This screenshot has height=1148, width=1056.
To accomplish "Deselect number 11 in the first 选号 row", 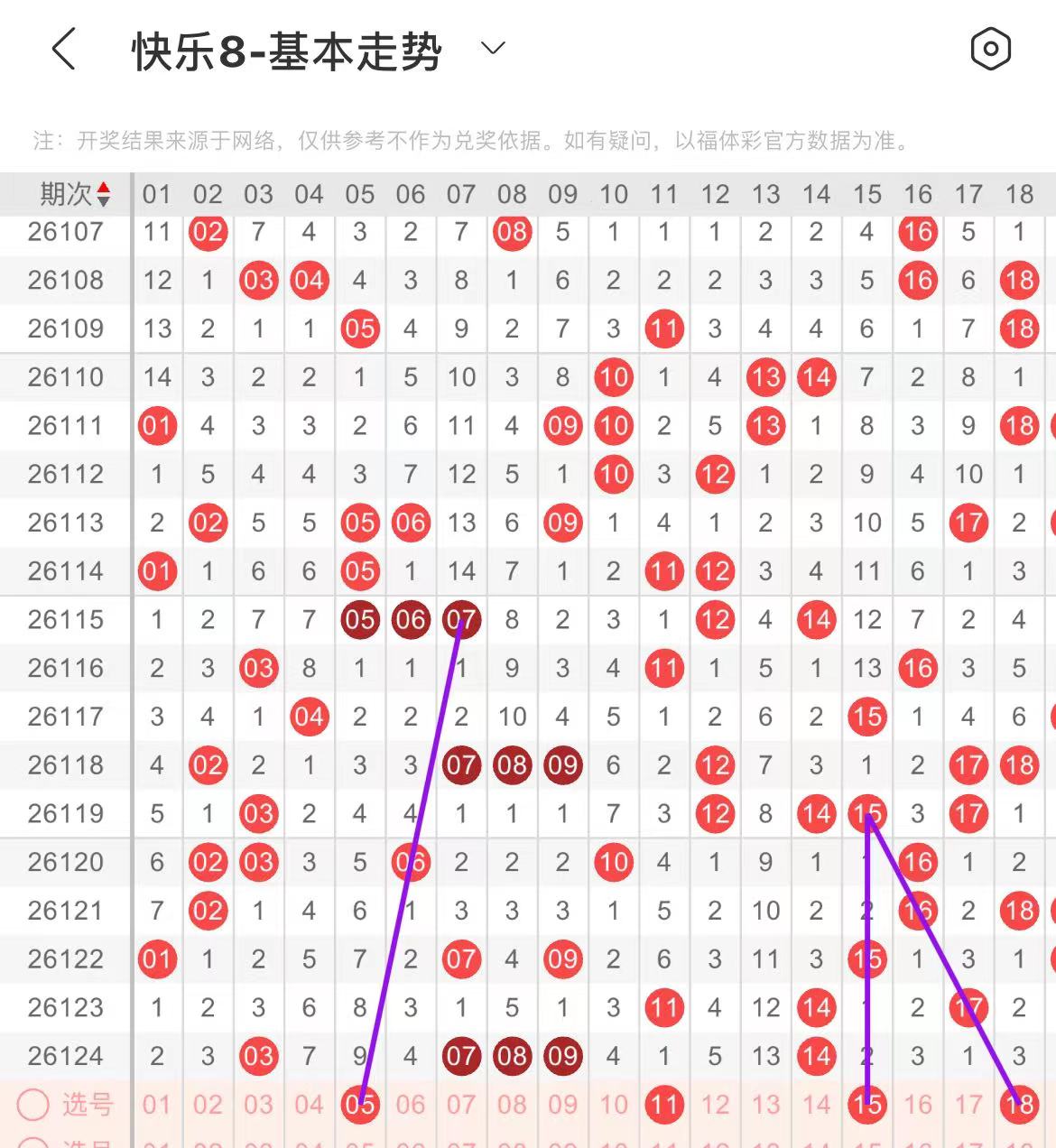I will point(664,1105).
